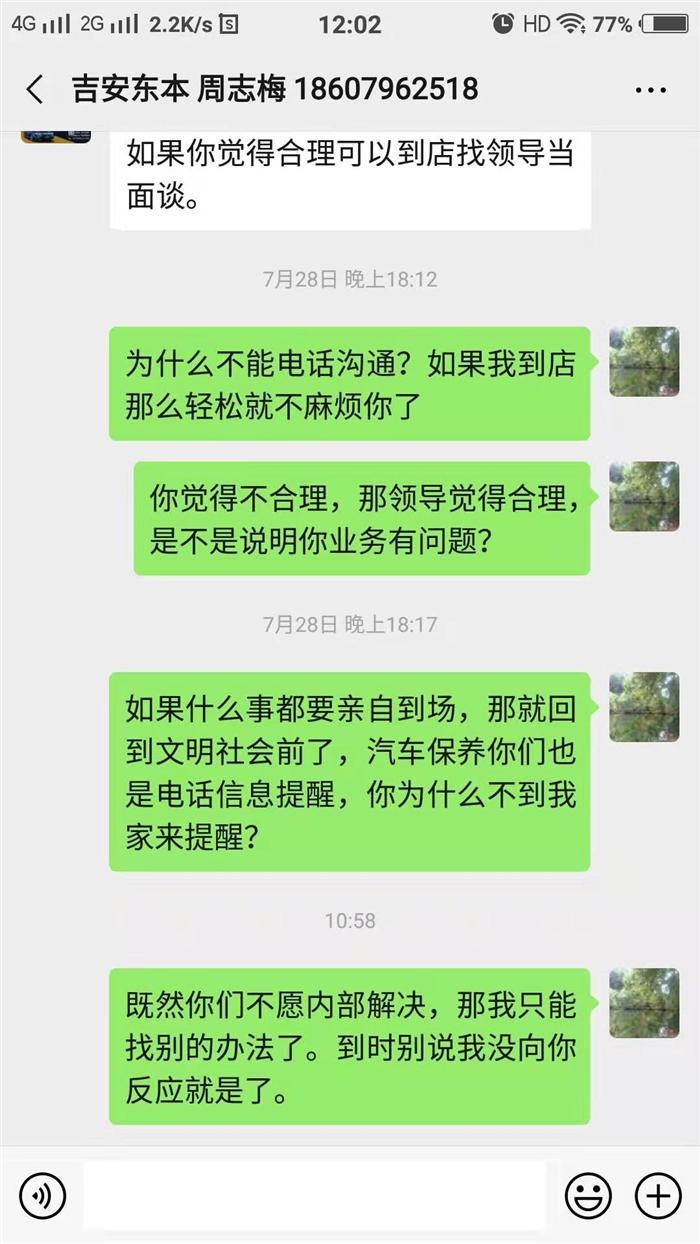Open the emoji sticker panel
The height and width of the screenshot is (1244, 700).
click(x=589, y=1194)
